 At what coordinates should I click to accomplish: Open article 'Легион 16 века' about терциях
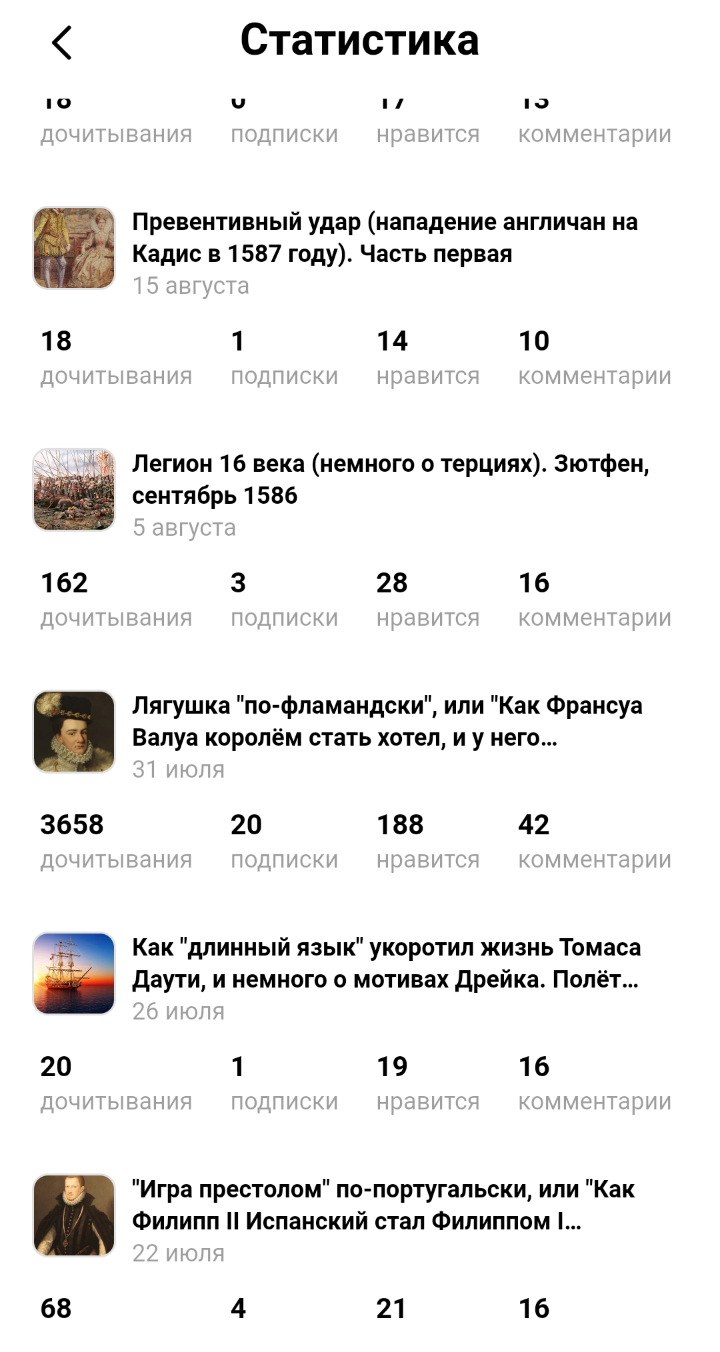pyautogui.click(x=390, y=480)
